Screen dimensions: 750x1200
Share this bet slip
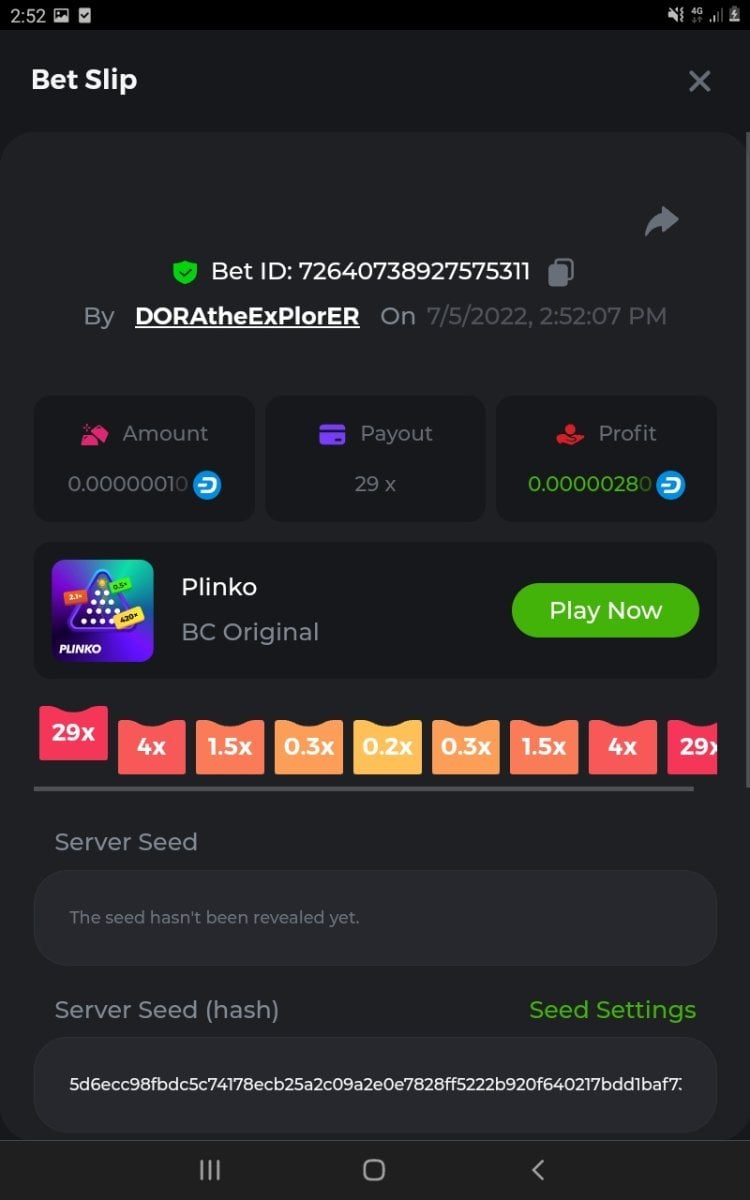pyautogui.click(x=661, y=221)
